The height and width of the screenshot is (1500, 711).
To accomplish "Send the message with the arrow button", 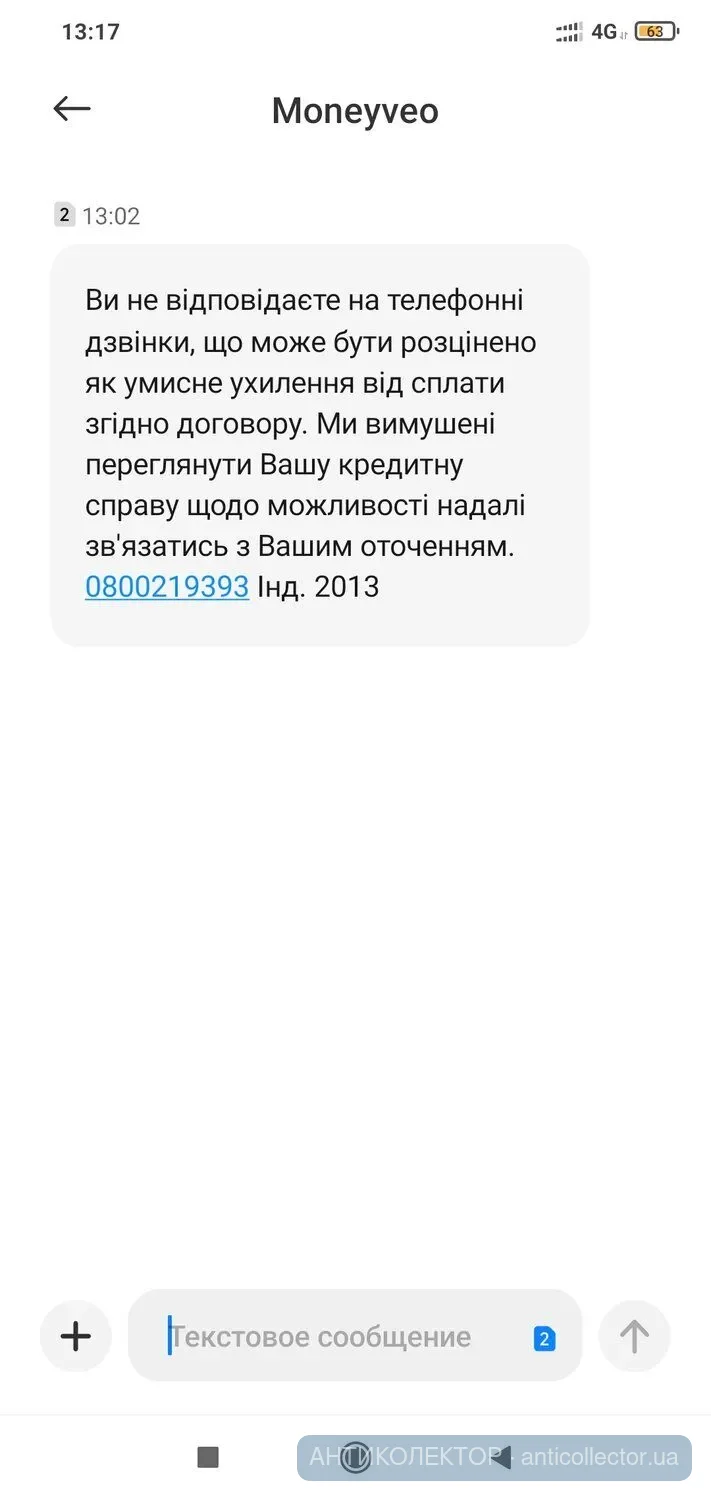I will pos(634,1336).
